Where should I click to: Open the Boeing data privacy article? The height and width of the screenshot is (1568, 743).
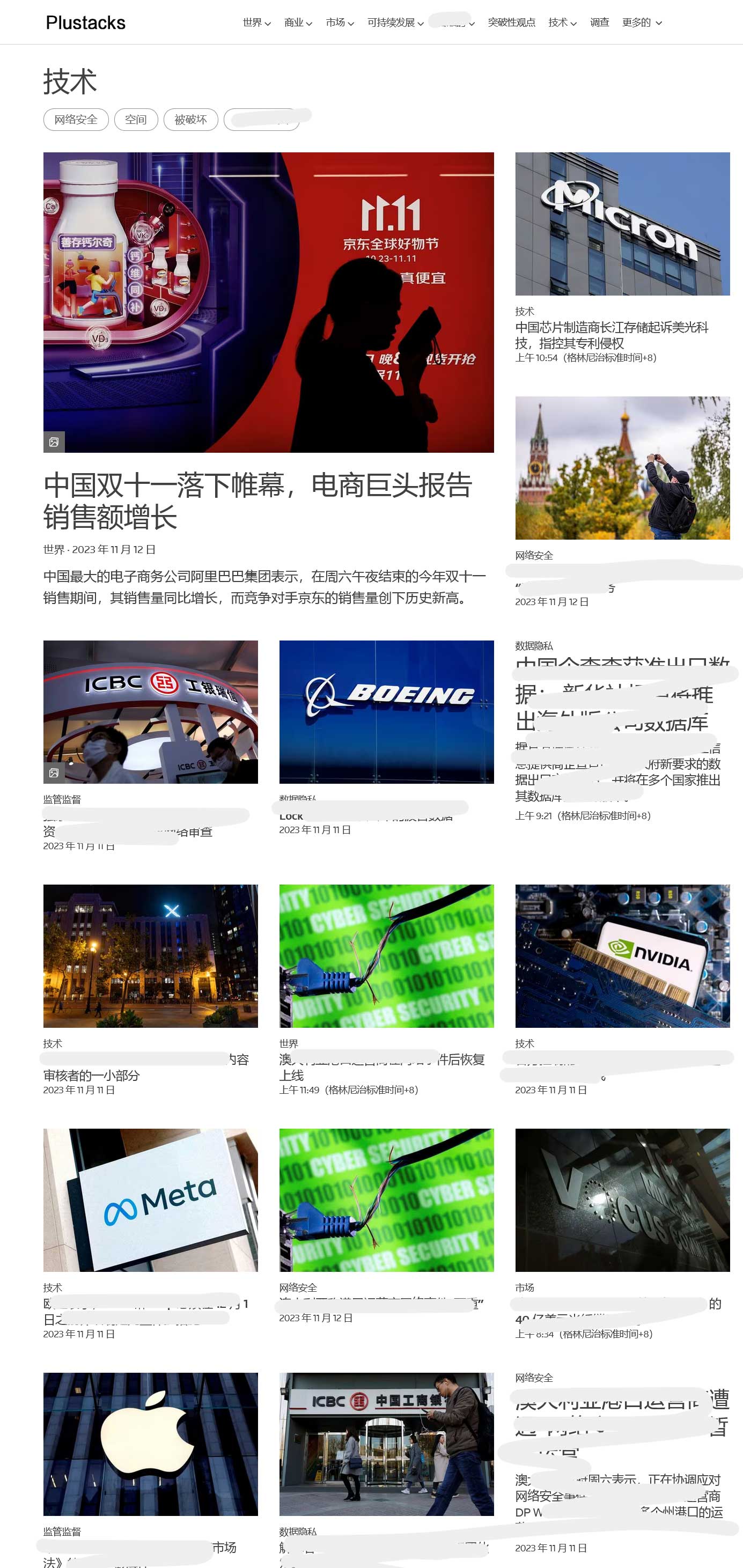[386, 711]
